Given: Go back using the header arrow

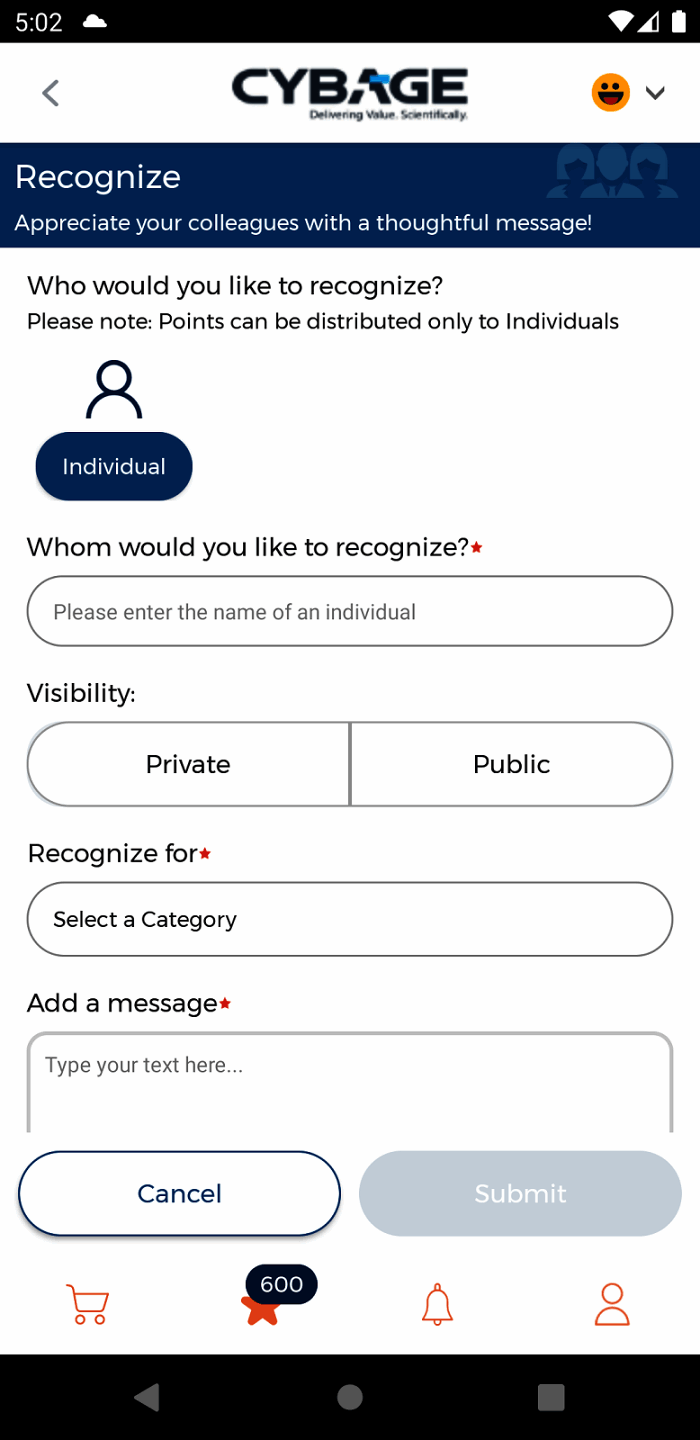Looking at the screenshot, I should click(51, 94).
